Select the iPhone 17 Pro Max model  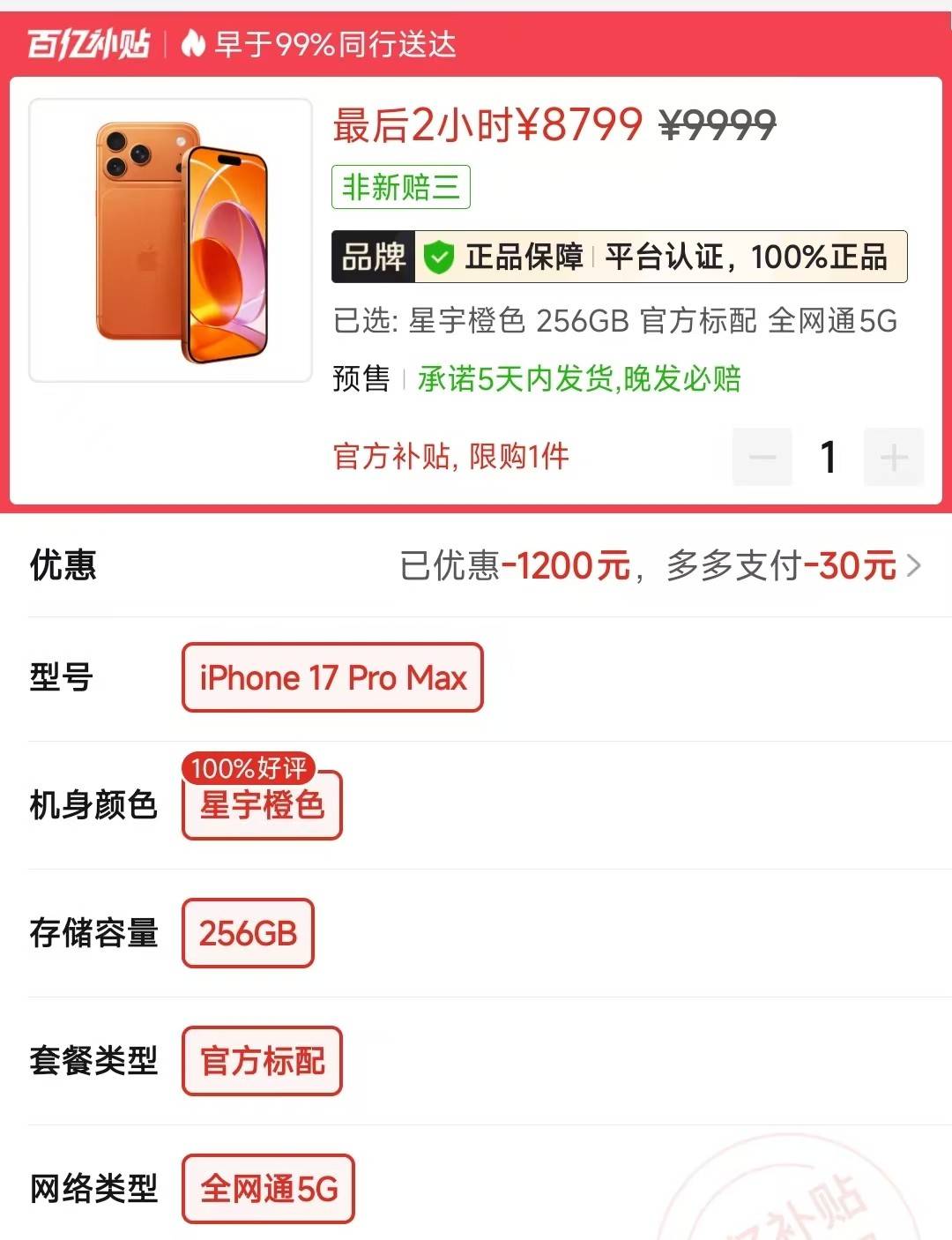point(332,678)
